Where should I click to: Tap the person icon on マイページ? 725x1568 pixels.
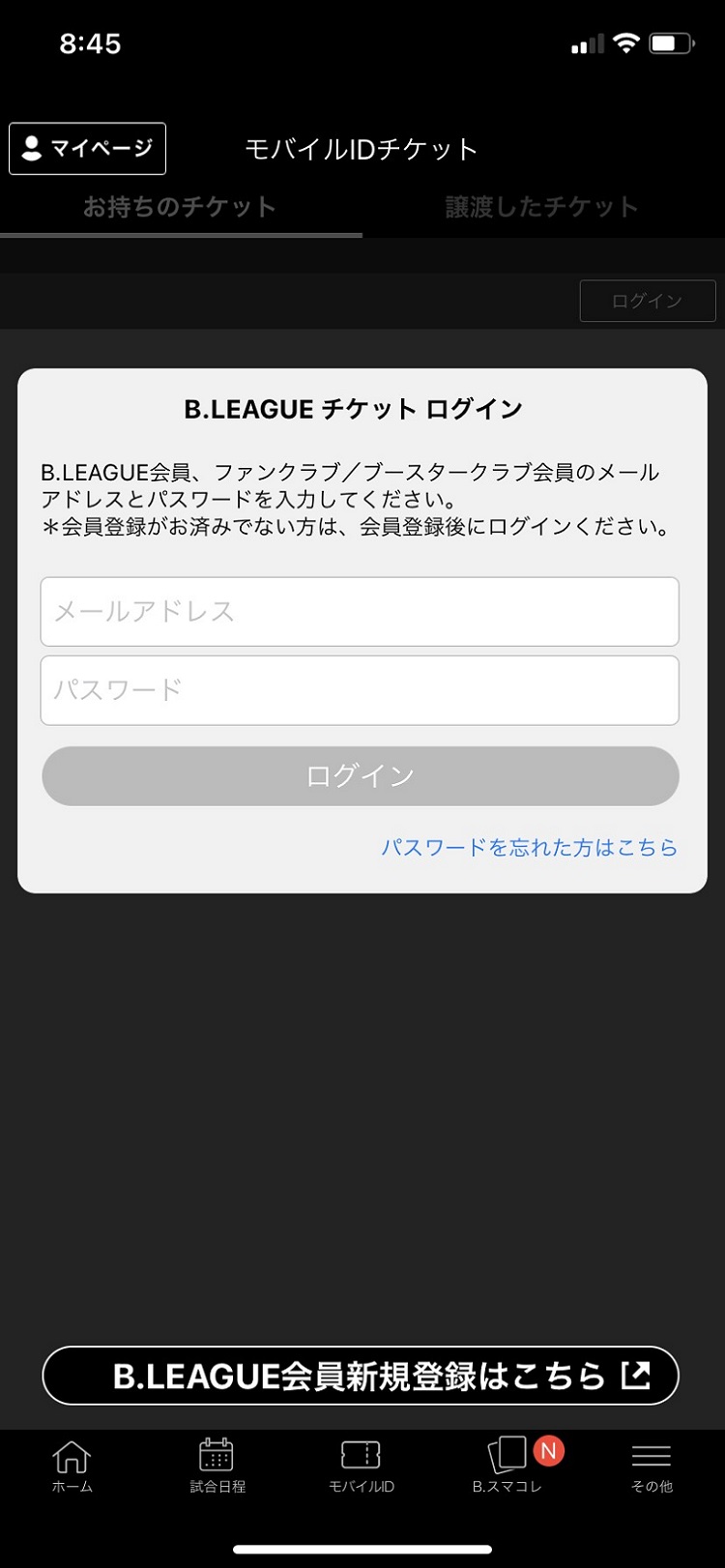click(32, 148)
